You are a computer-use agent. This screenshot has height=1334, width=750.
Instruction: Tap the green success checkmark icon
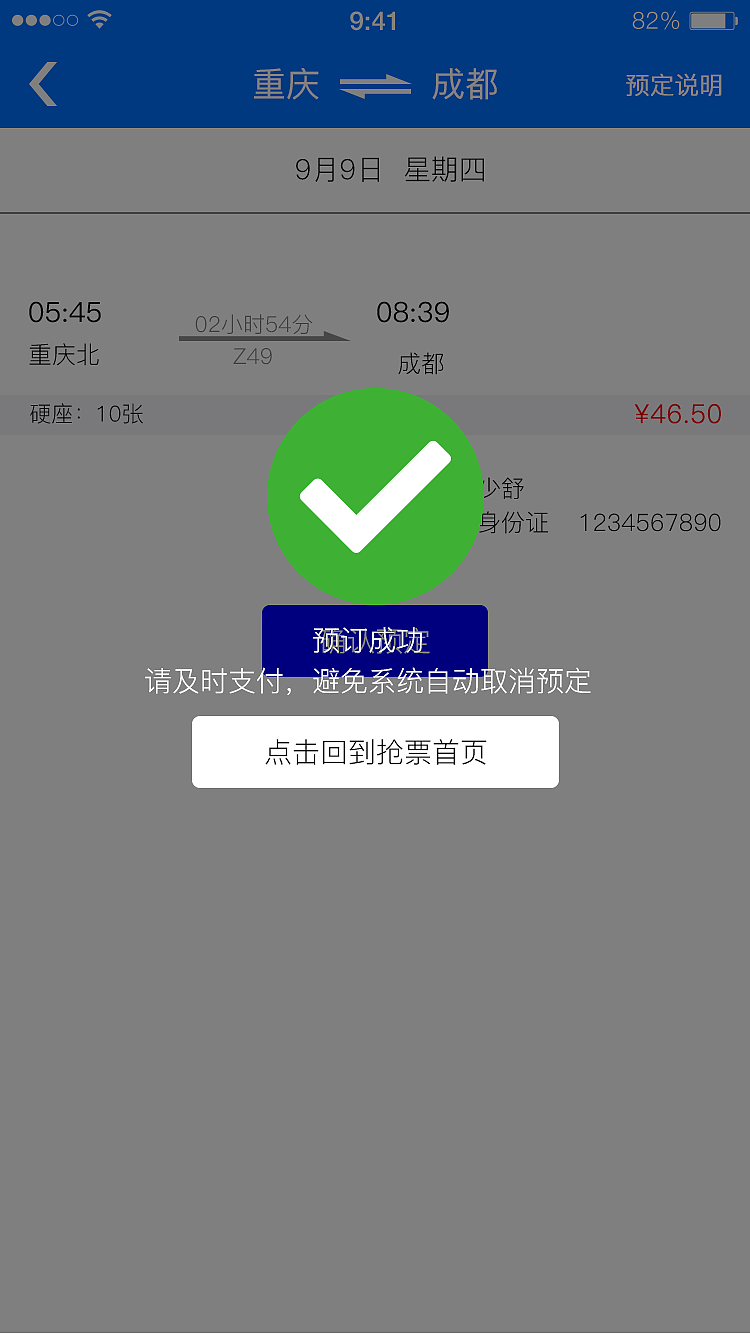[x=375, y=497]
